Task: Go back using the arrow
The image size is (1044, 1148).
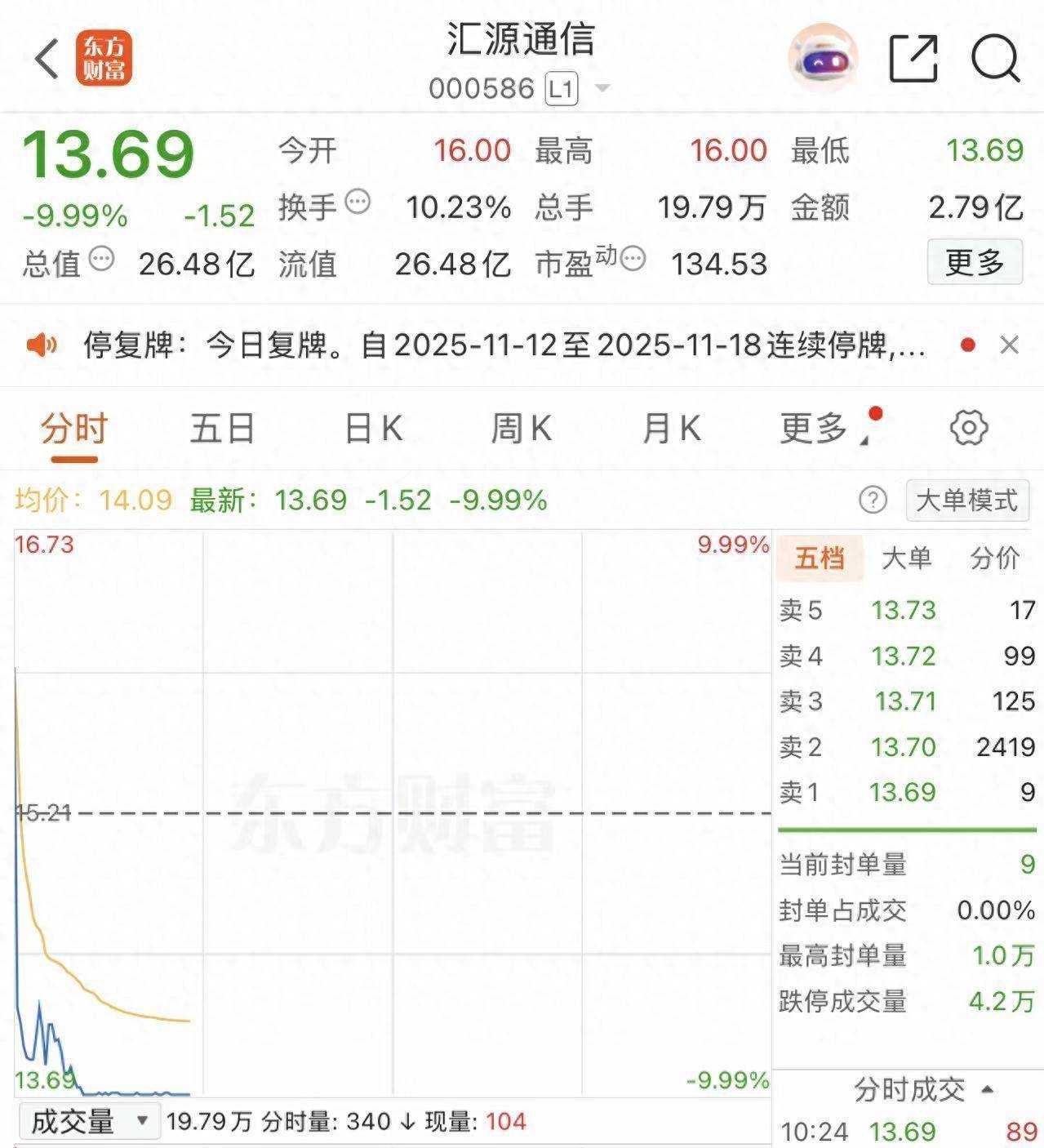Action: click(x=47, y=58)
